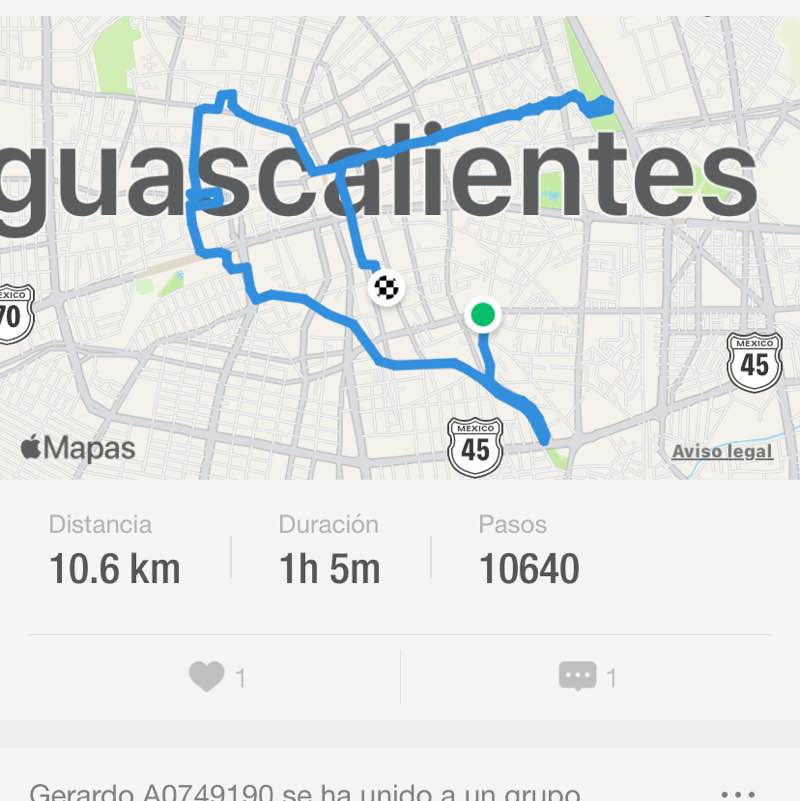This screenshot has height=801, width=800.
Task: Select the Distancia stat showing 10.6 km
Action: [113, 548]
